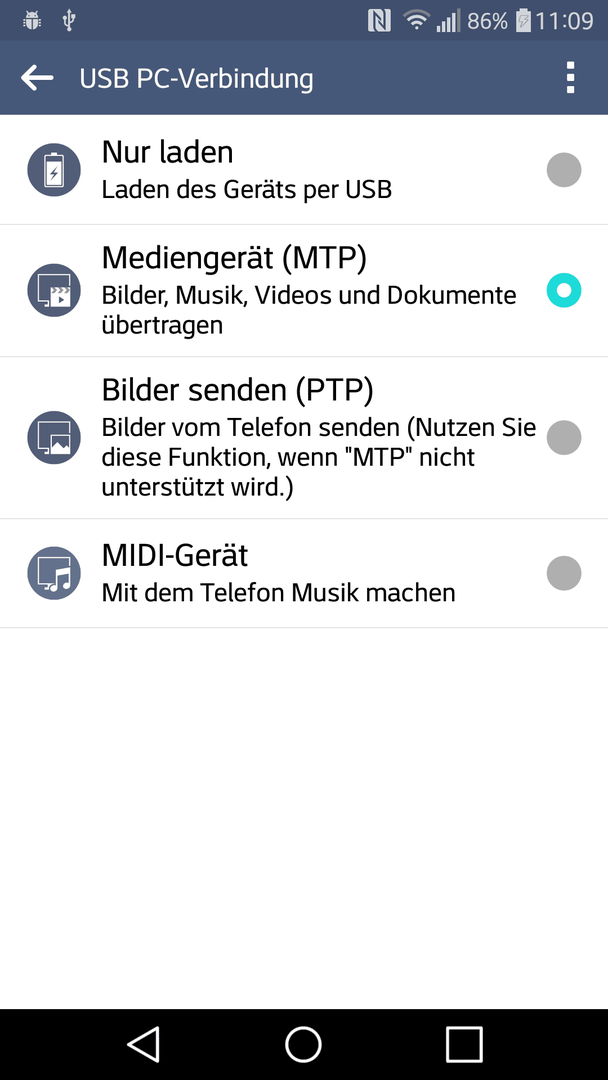The image size is (608, 1080).
Task: Tap the system home button
Action: tap(304, 1045)
